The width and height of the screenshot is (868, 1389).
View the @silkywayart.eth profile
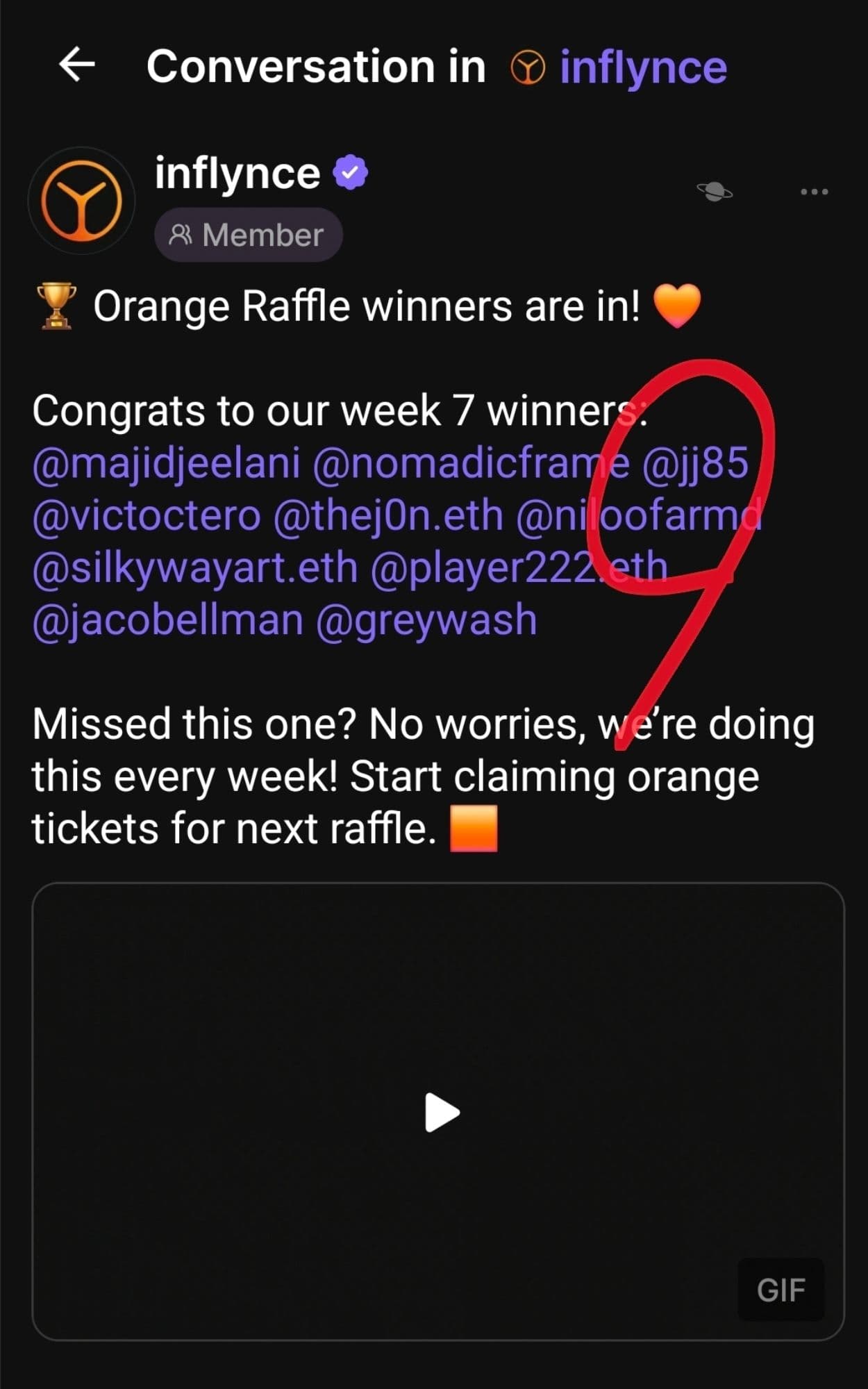[195, 567]
